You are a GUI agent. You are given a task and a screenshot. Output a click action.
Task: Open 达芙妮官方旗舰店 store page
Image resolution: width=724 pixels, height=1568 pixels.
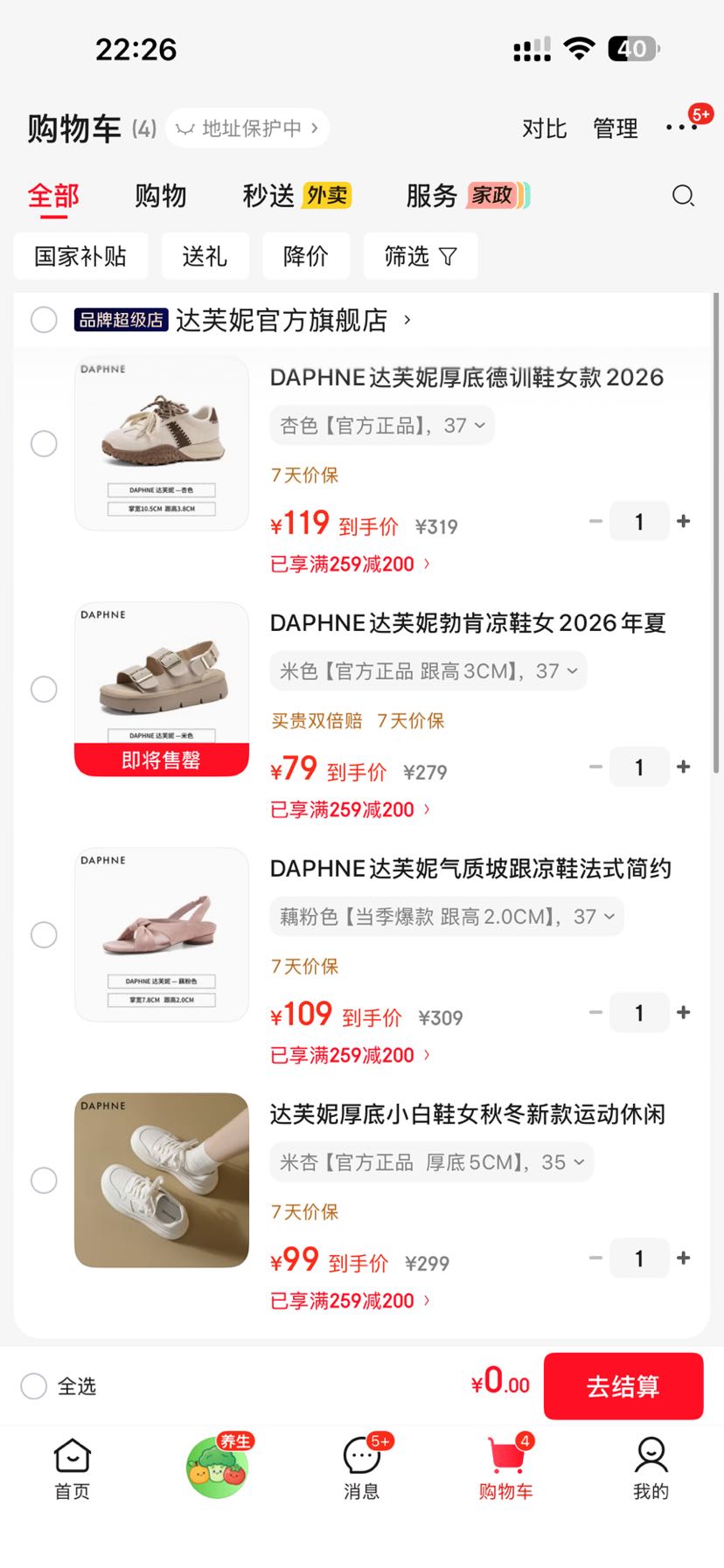(282, 320)
